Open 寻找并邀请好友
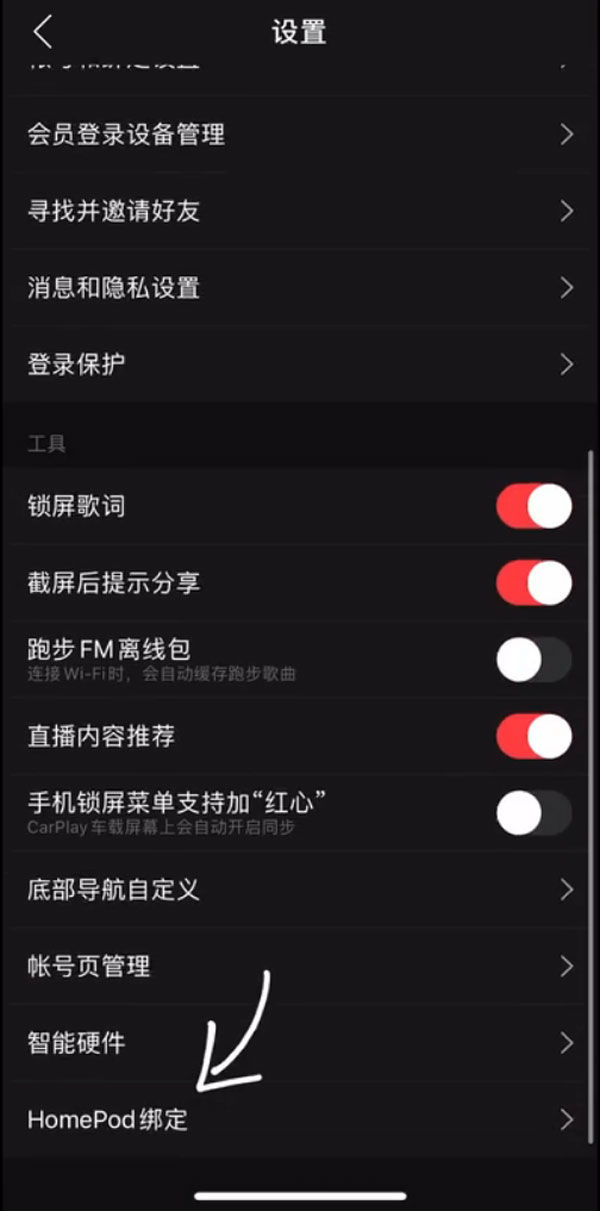This screenshot has height=1211, width=600. pos(300,211)
